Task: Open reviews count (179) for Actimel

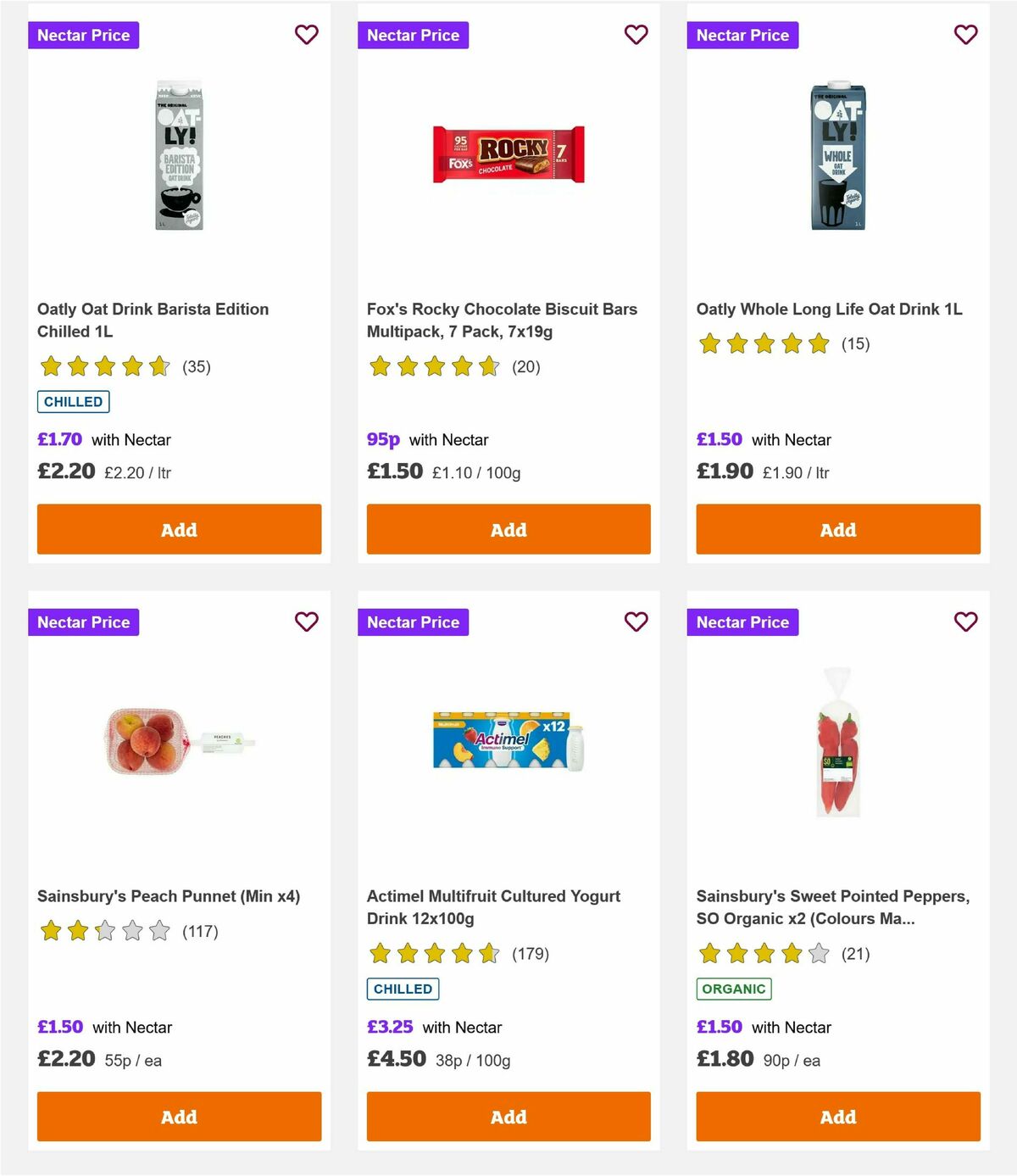Action: coord(530,953)
